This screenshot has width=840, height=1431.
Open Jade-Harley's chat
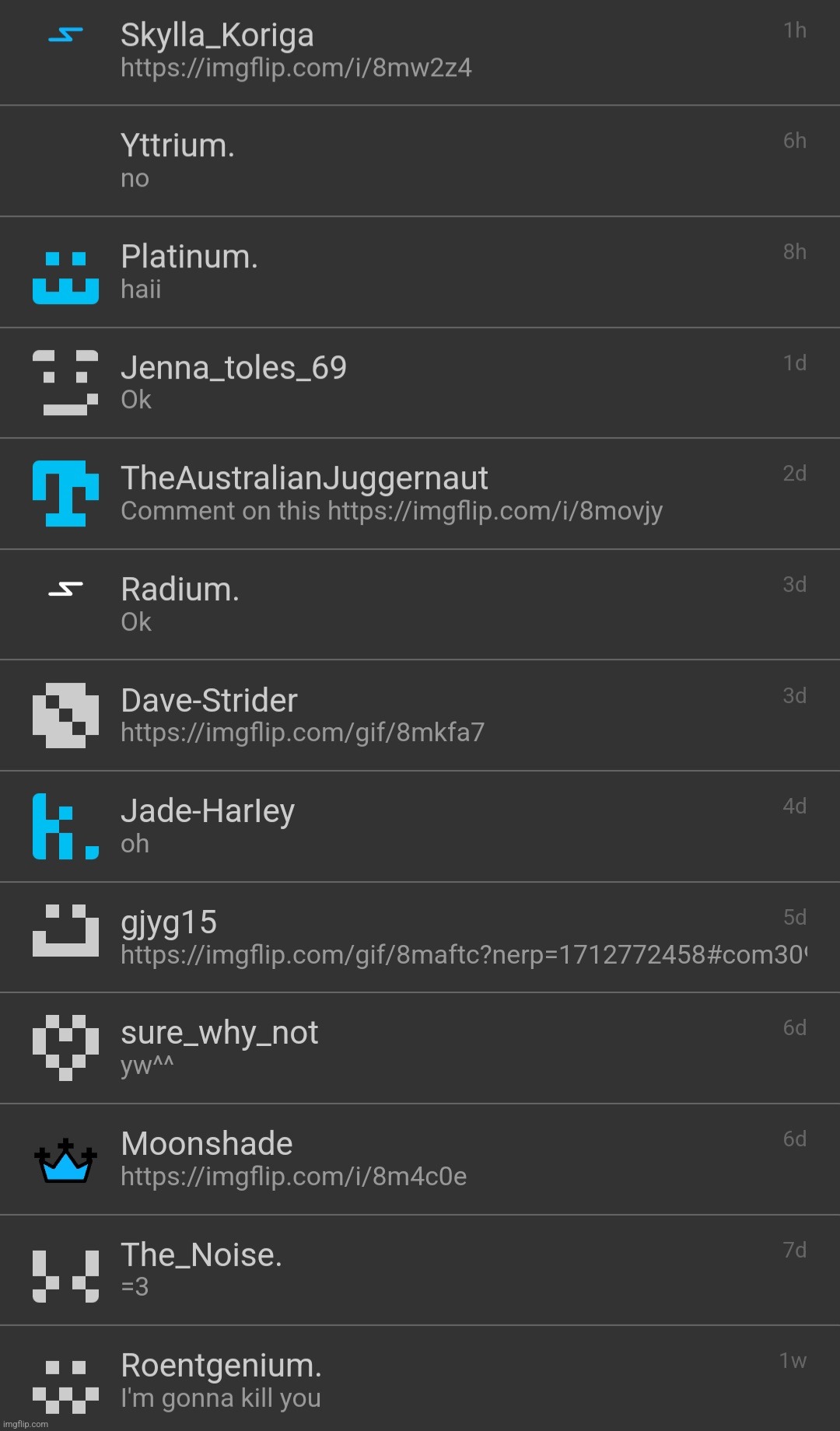(x=420, y=826)
